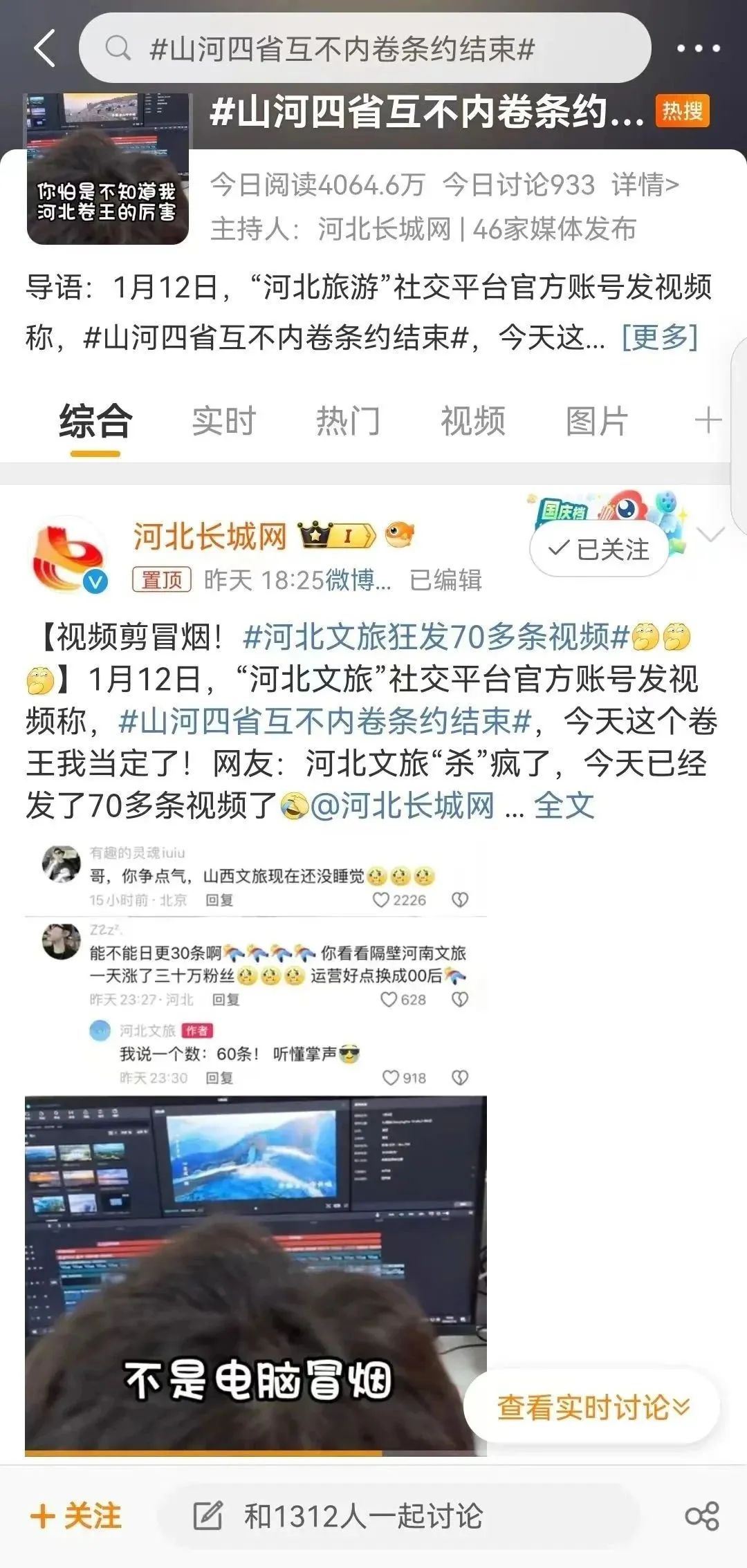Select the 综合 tab

click(95, 421)
